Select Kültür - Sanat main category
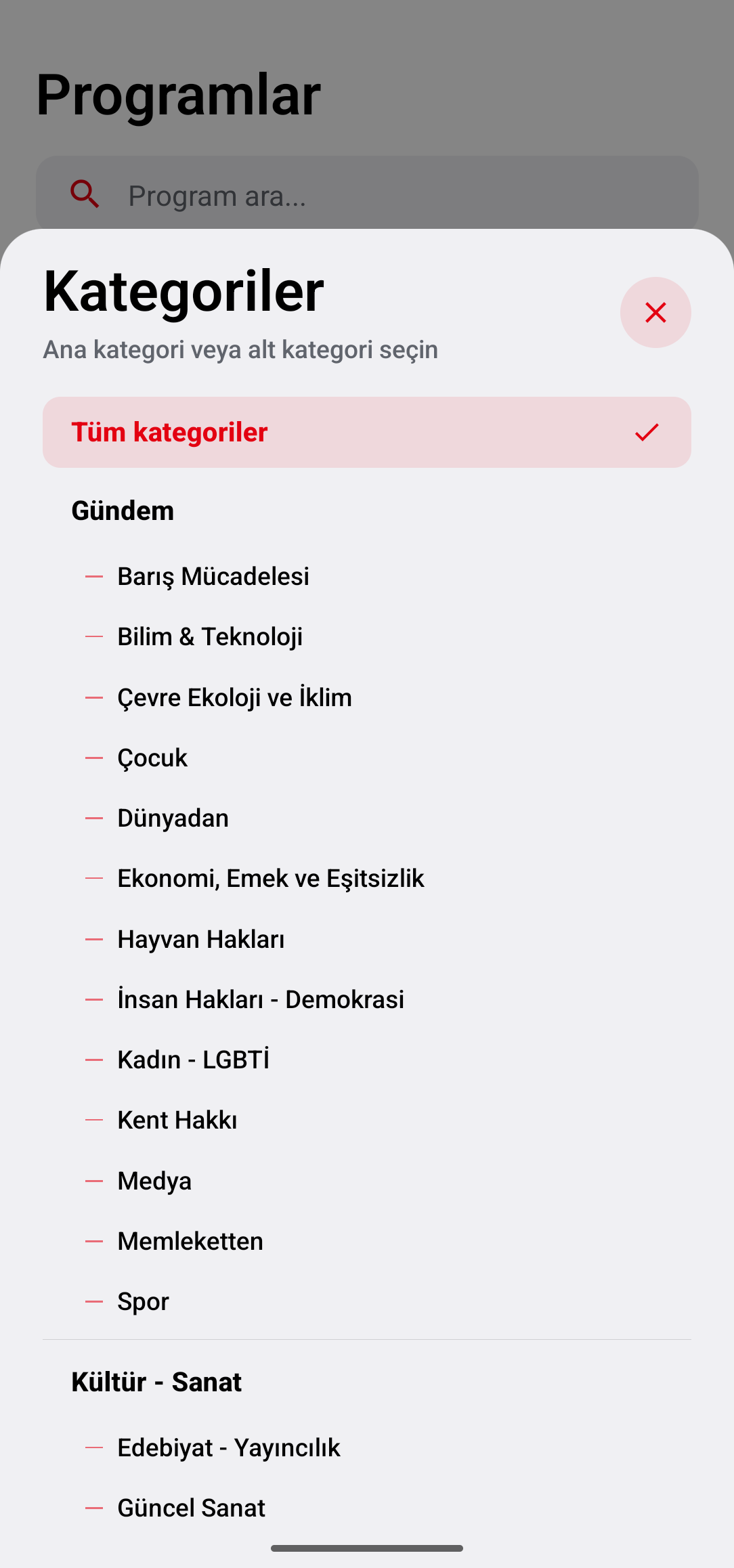 coord(367,1382)
